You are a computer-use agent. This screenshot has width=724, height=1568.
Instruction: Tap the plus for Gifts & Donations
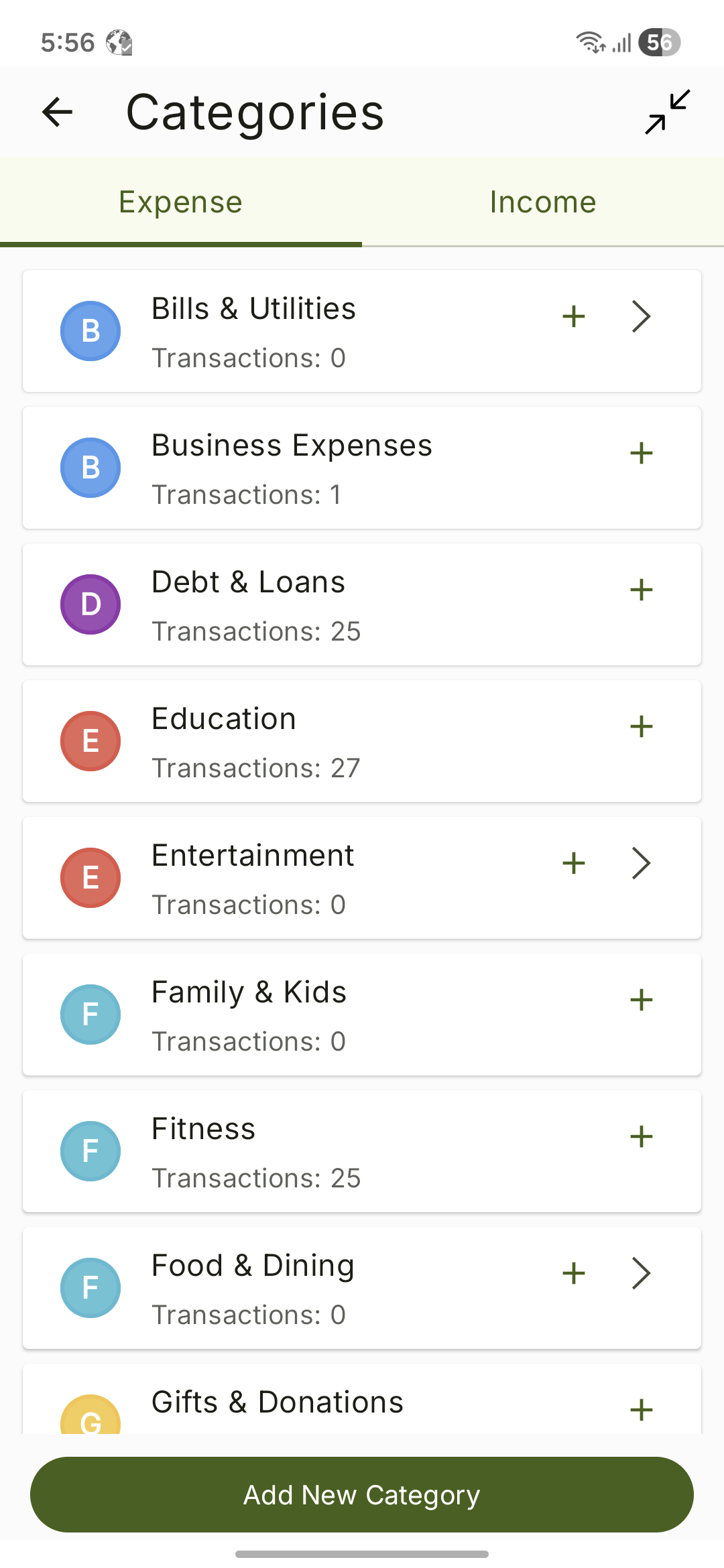[x=642, y=1410]
